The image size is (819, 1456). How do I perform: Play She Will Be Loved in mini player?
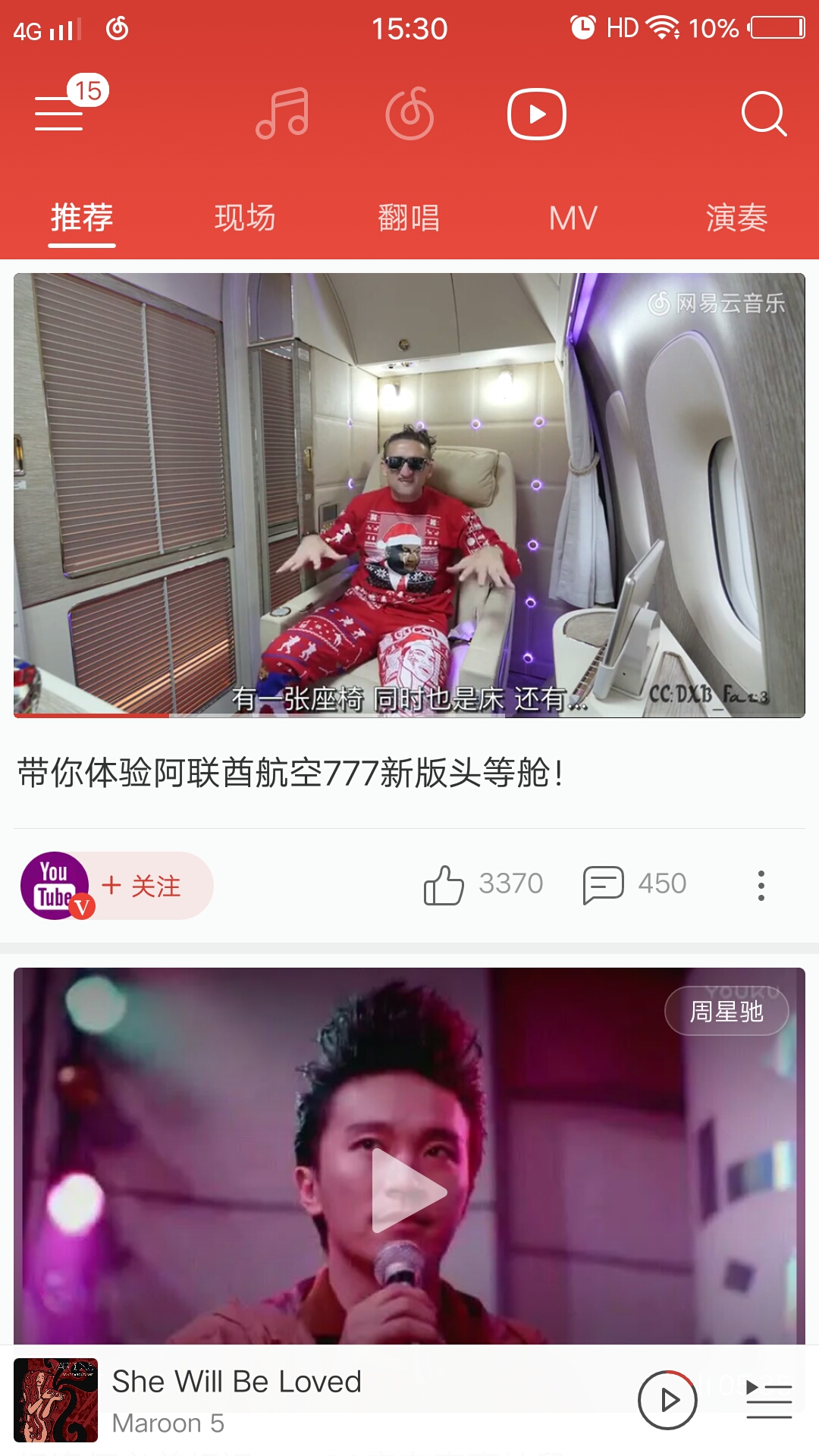point(667,1400)
